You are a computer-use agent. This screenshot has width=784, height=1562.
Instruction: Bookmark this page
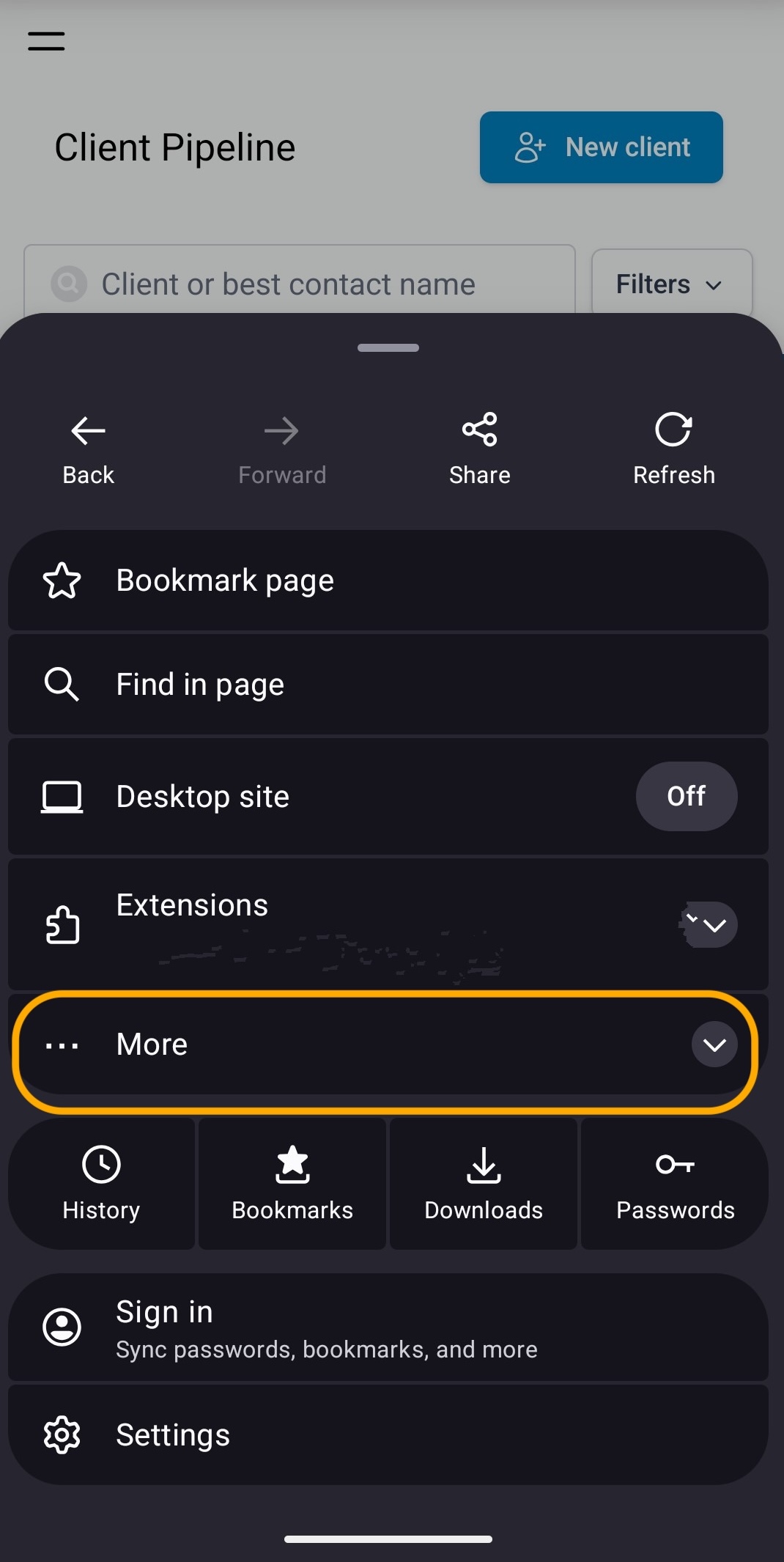(388, 581)
